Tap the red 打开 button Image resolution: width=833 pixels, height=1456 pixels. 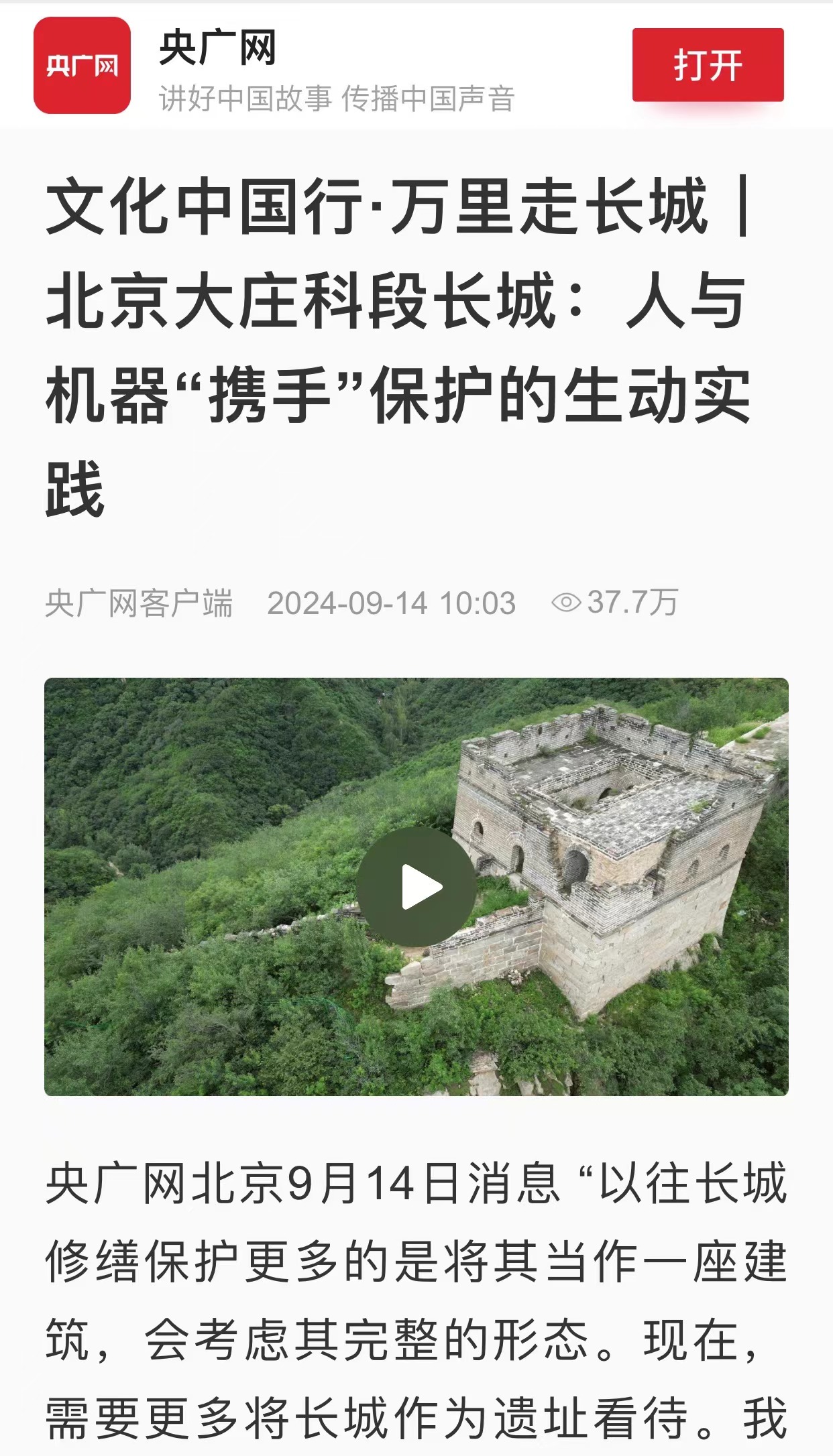(x=708, y=65)
